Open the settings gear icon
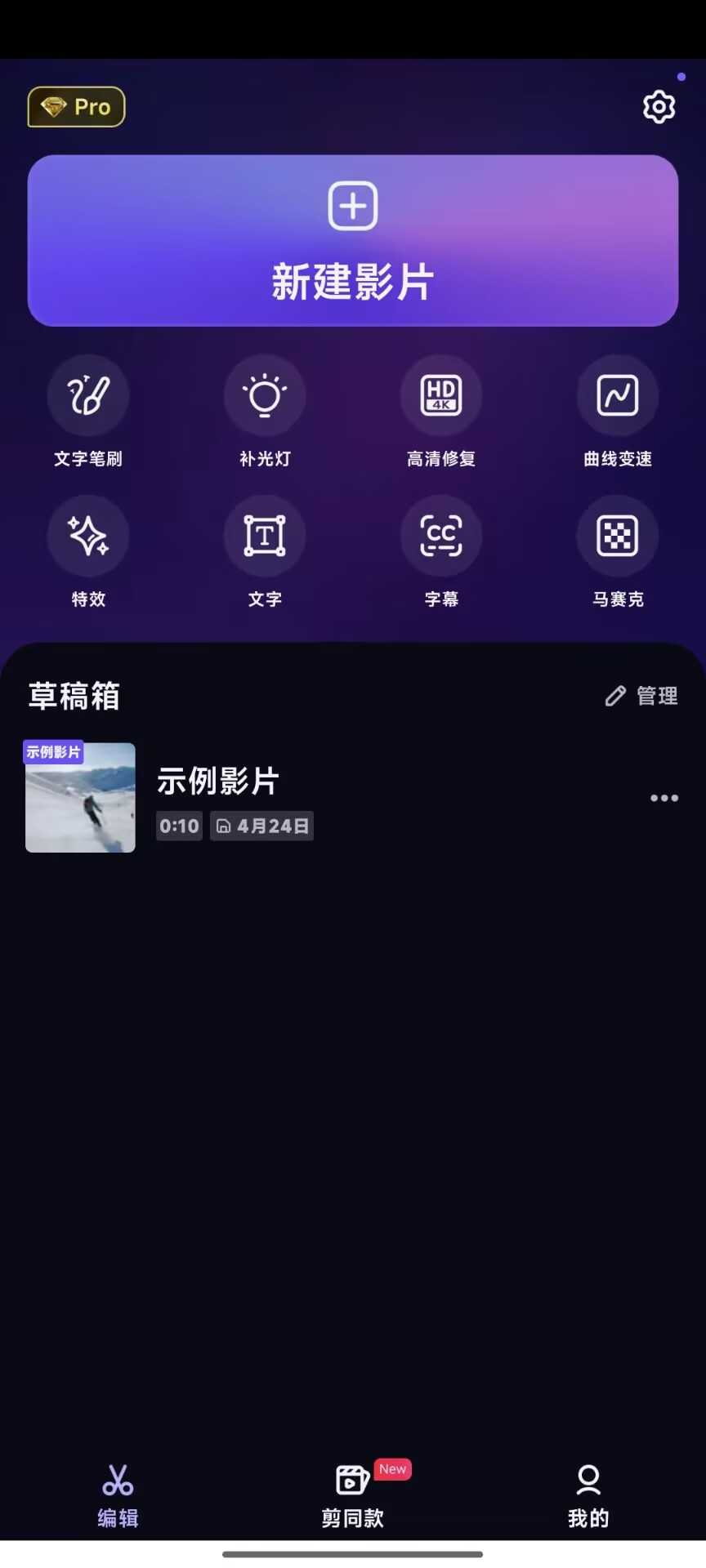The width and height of the screenshot is (706, 1568). (x=659, y=107)
